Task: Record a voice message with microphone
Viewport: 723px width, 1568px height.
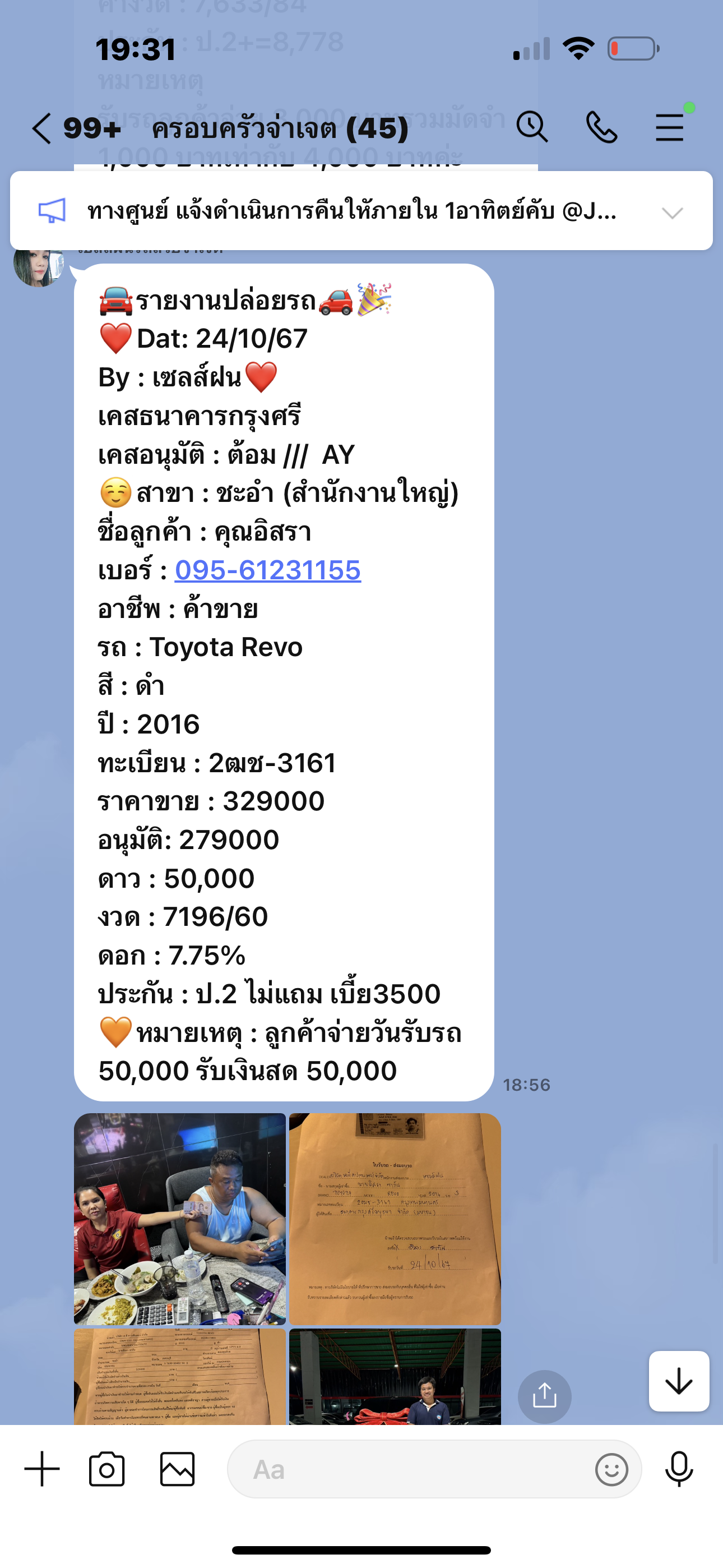Action: pos(679,1469)
